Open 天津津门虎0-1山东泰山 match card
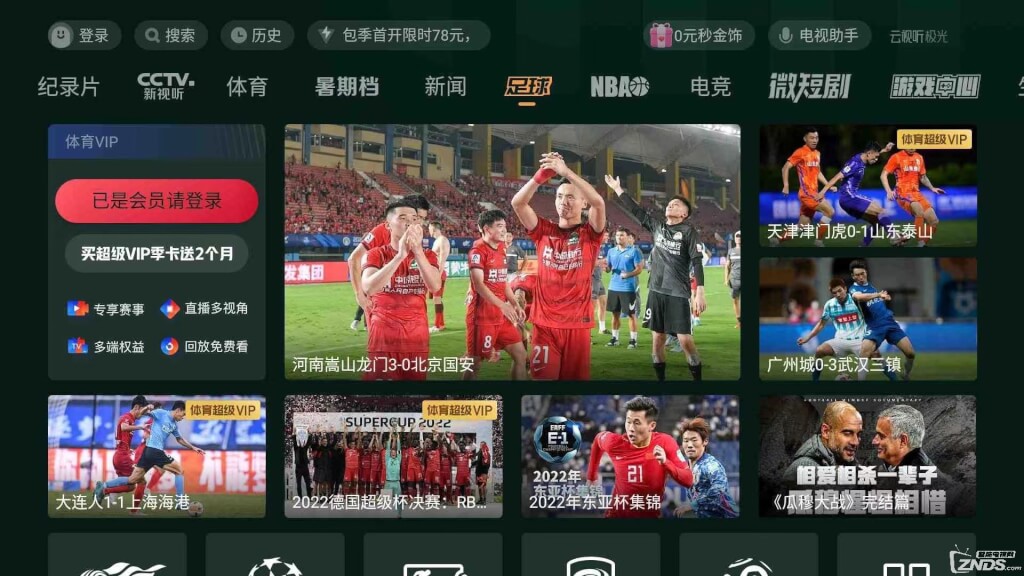Viewport: 1024px width, 576px height. point(867,186)
